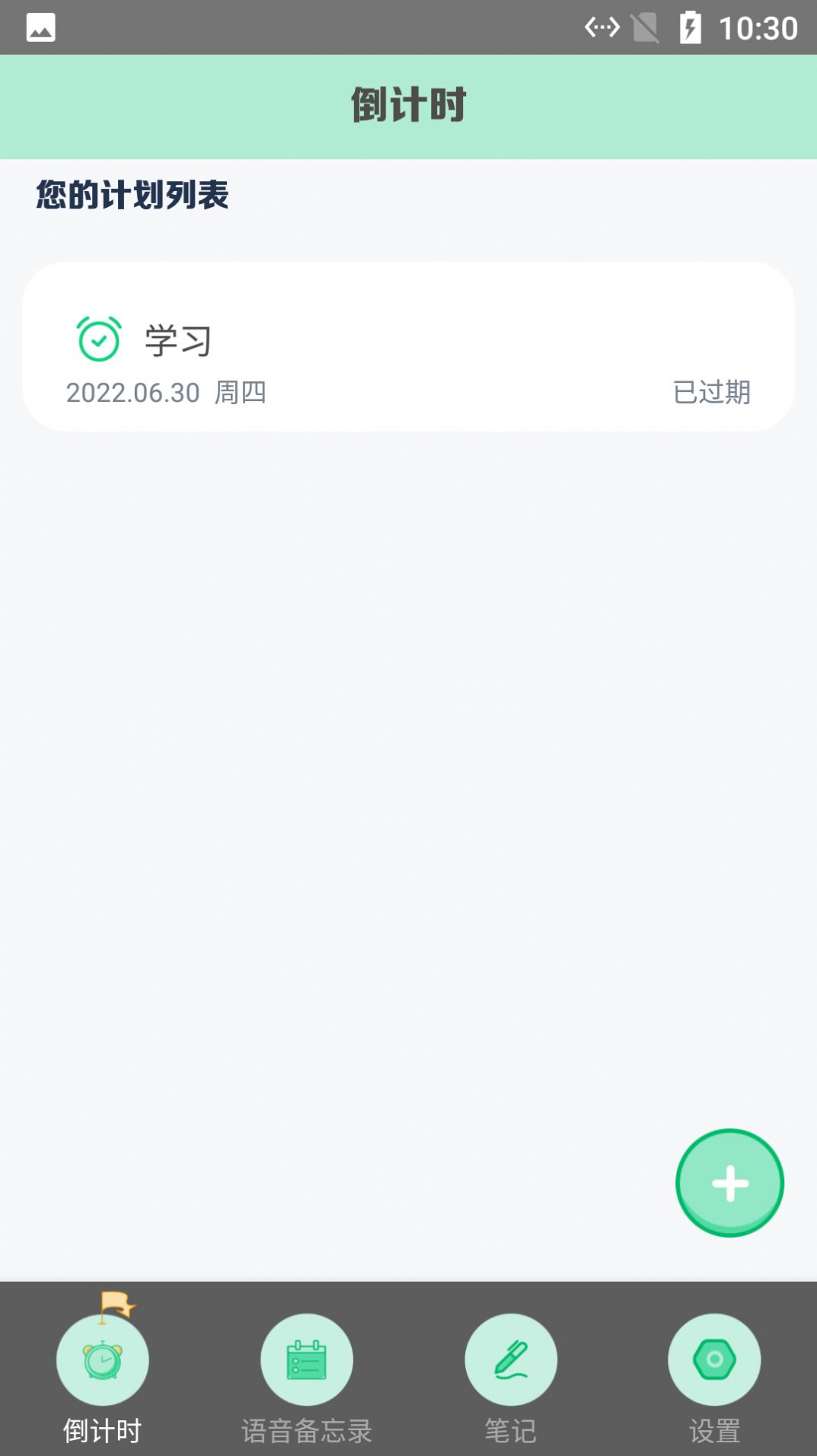The image size is (817, 1456).
Task: Click the gallery icon in the status bar
Action: tap(42, 27)
